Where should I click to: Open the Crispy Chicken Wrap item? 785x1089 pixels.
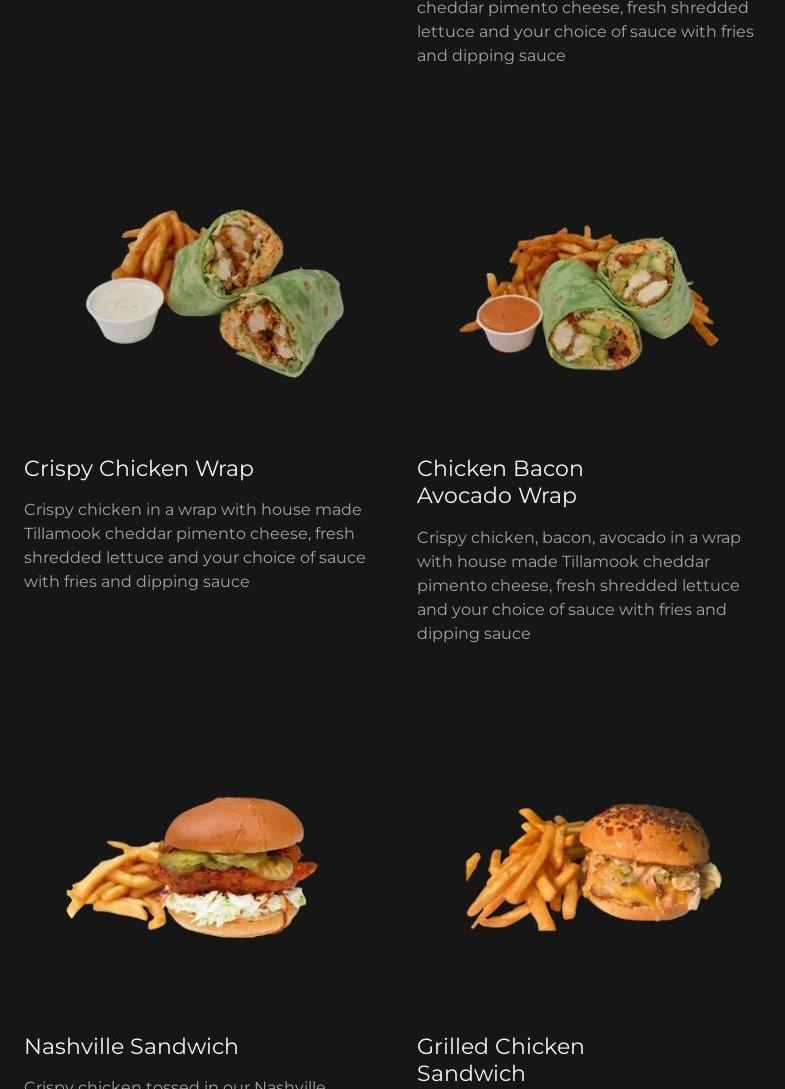point(139,468)
